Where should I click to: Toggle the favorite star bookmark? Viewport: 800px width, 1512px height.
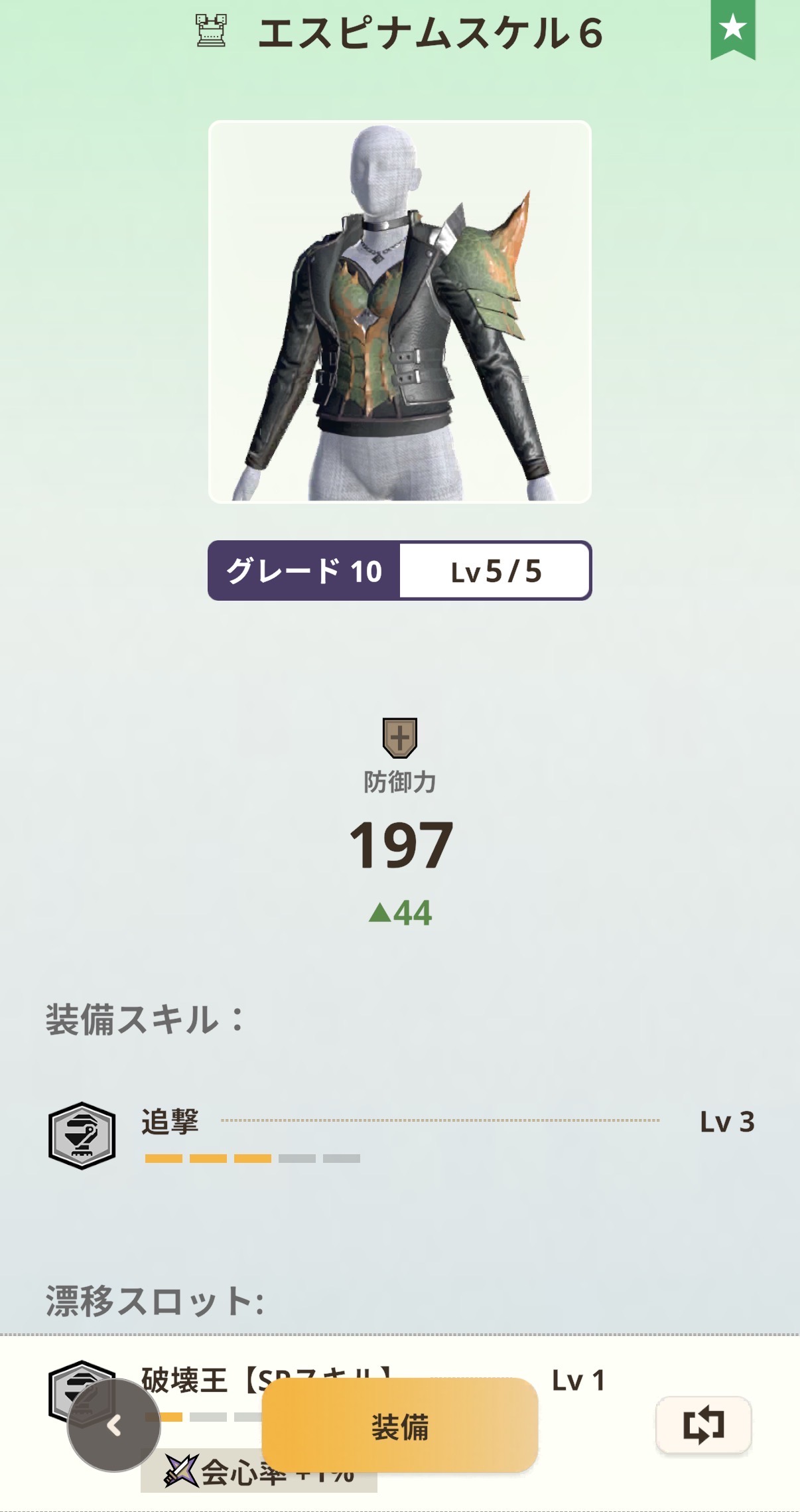click(x=732, y=29)
